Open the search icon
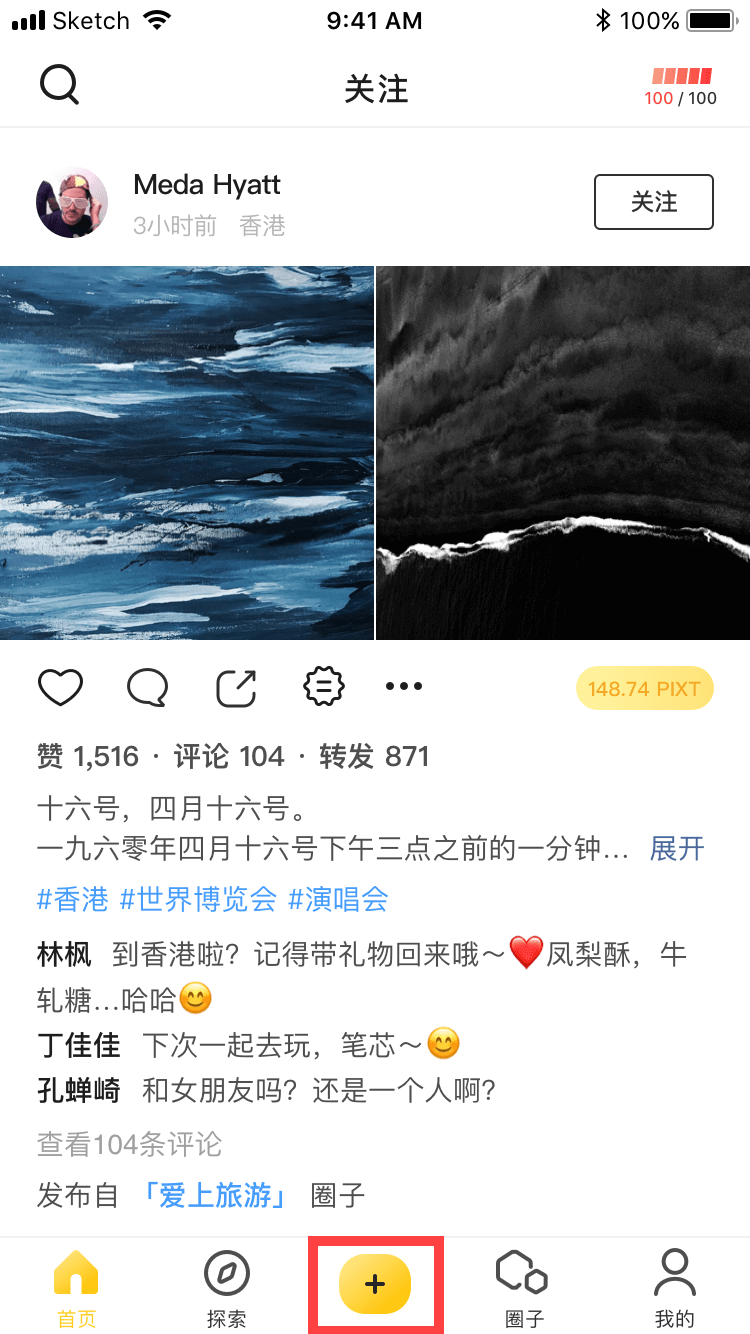The width and height of the screenshot is (750, 1334). (59, 86)
